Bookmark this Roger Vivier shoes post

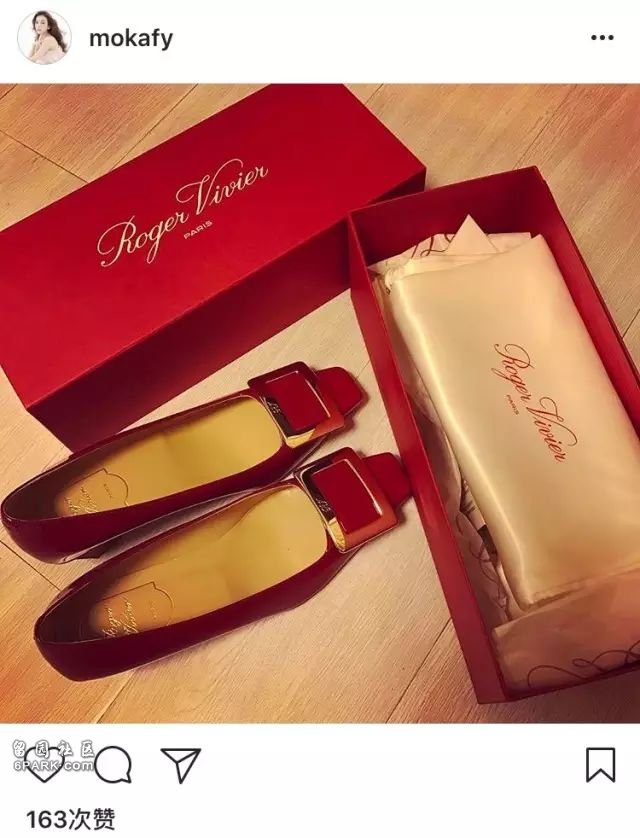600,765
